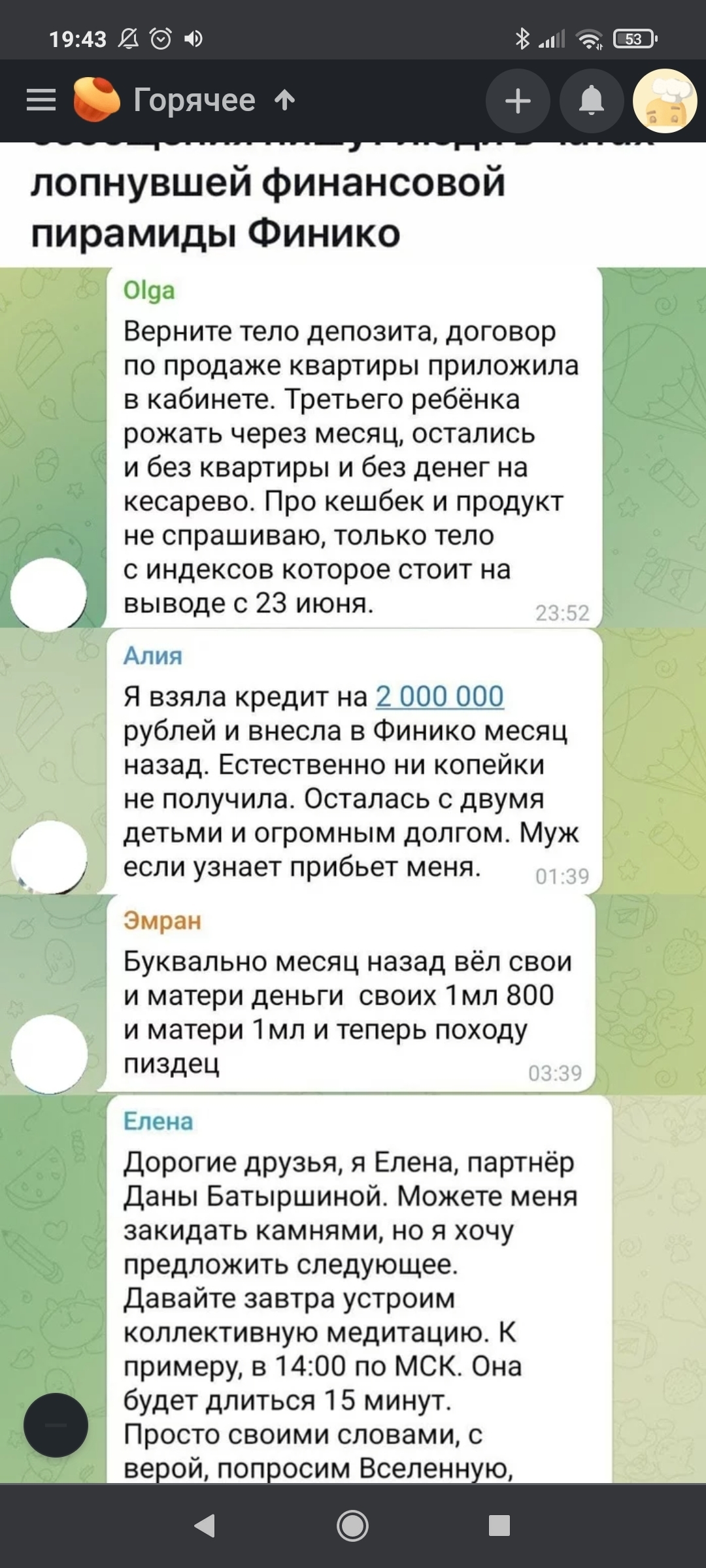Open the post's chat screenshot image
Image resolution: width=706 pixels, height=1568 pixels.
pyautogui.click(x=353, y=849)
